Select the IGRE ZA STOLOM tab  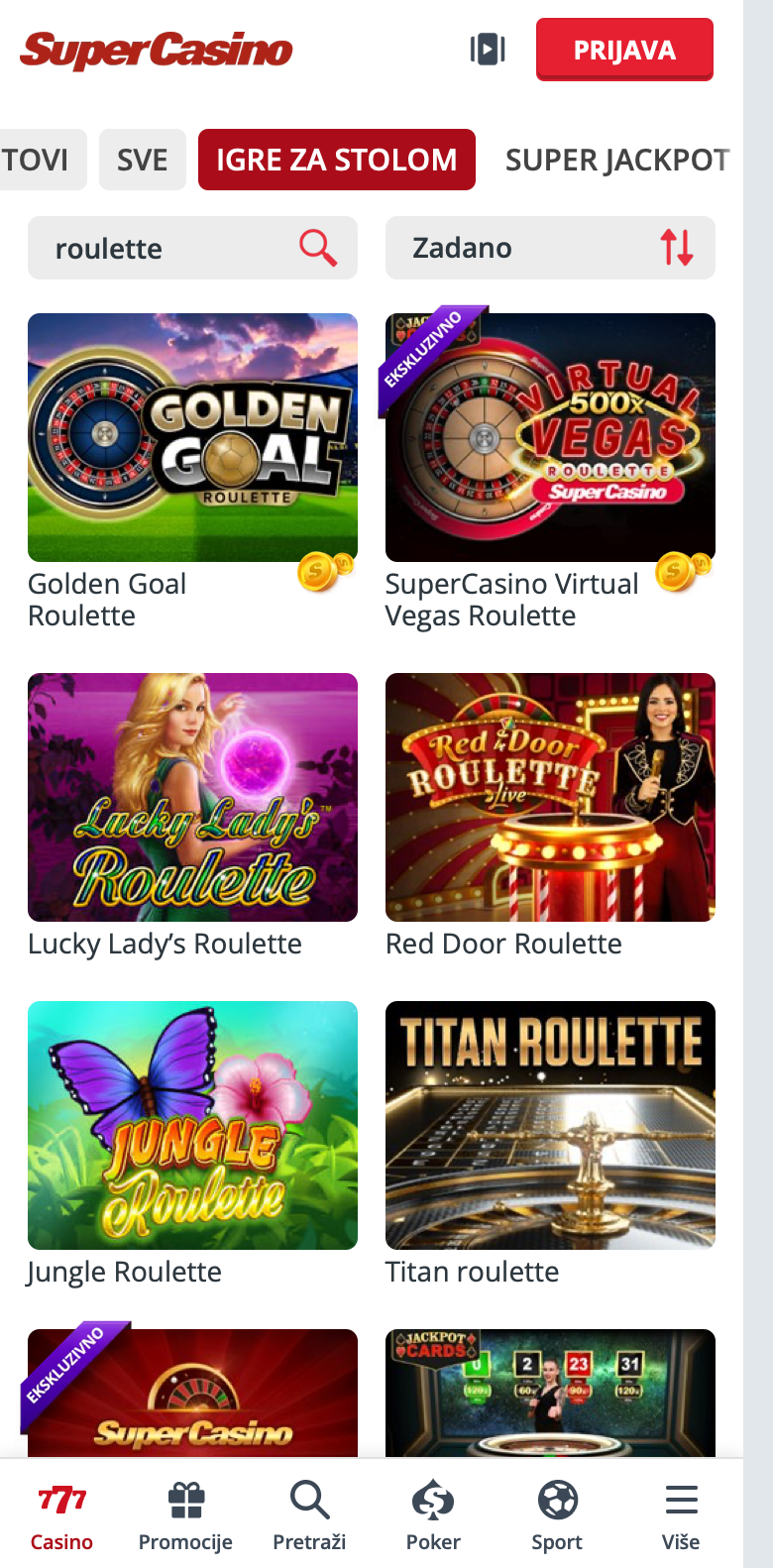coord(337,160)
